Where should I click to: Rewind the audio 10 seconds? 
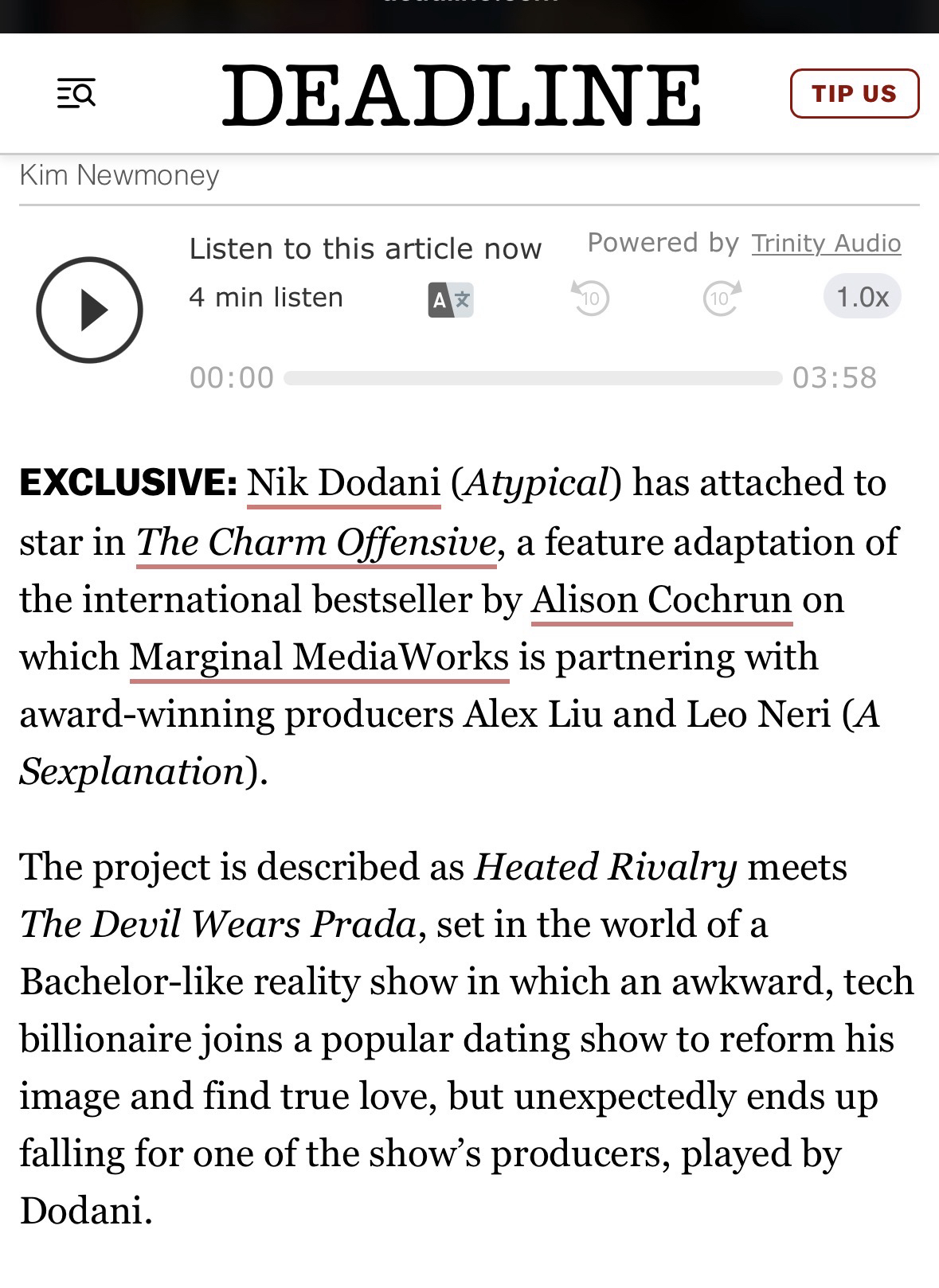point(590,299)
